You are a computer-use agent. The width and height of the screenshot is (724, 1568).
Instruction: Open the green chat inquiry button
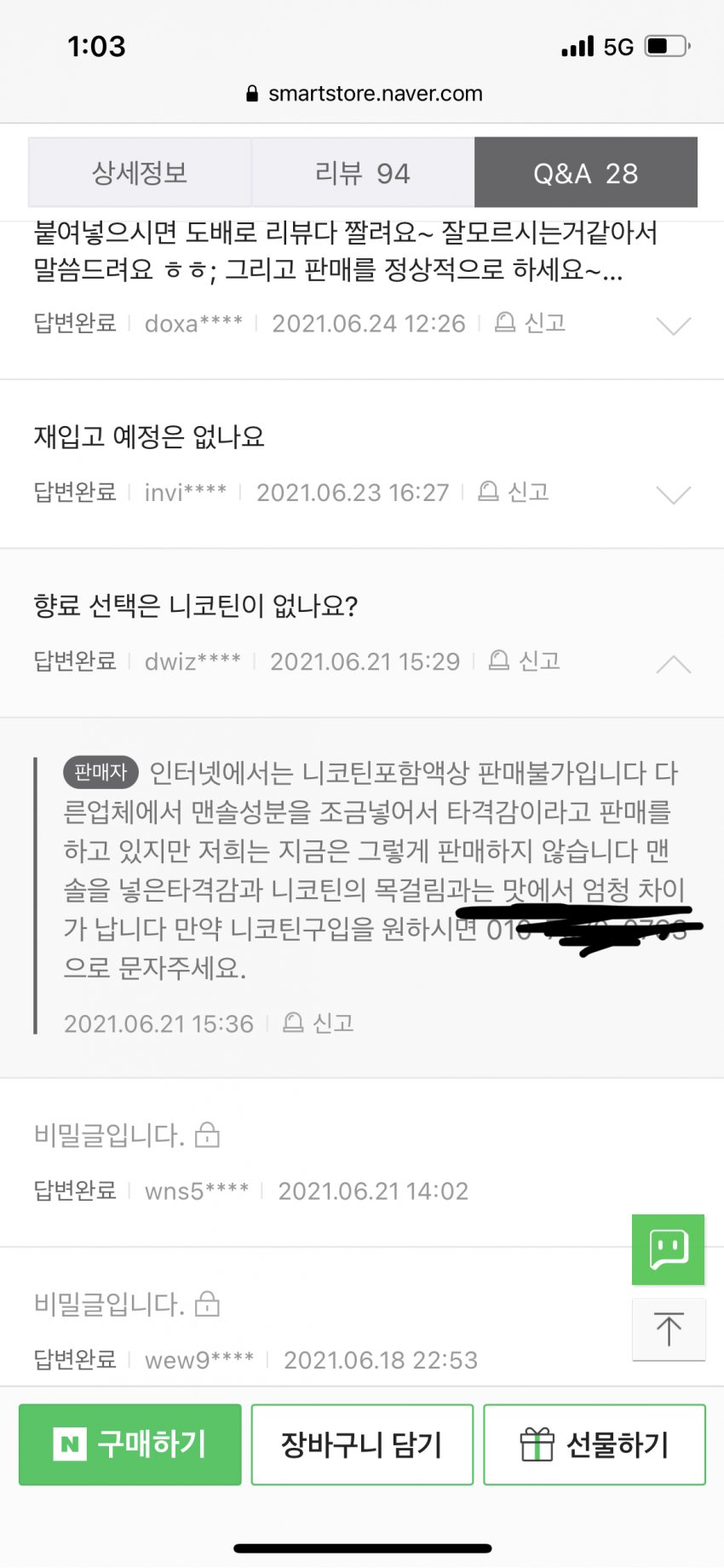coord(668,1249)
